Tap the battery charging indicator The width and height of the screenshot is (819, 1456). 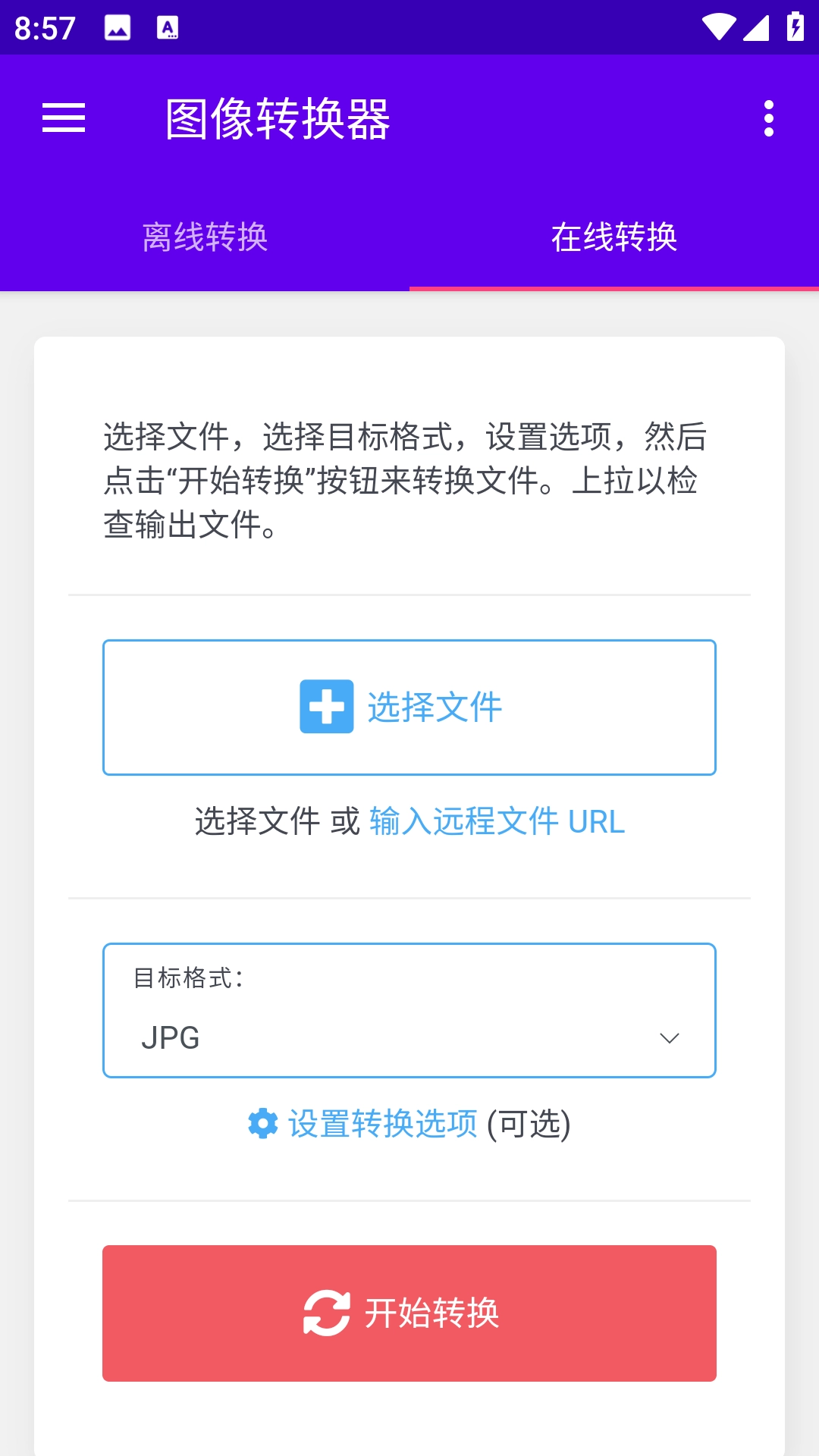tap(795, 27)
